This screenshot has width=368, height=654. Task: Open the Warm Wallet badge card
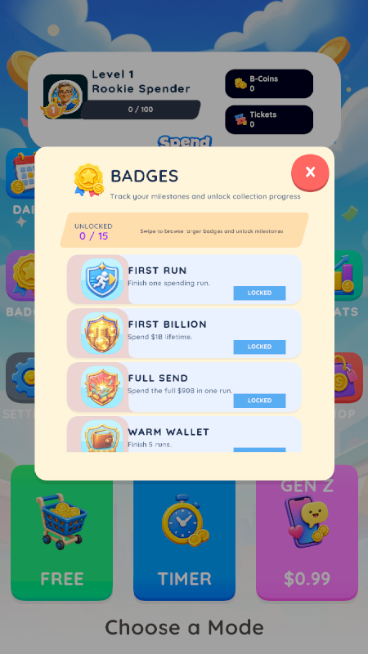pyautogui.click(x=184, y=434)
